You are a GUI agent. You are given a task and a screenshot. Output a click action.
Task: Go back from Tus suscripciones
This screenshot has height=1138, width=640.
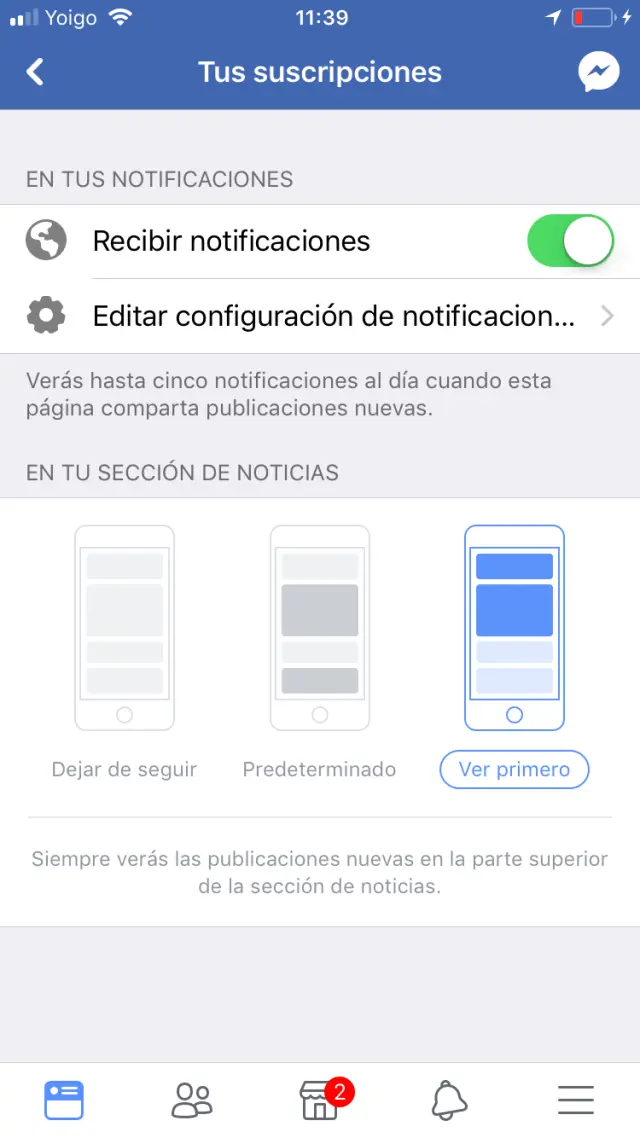pos(36,72)
